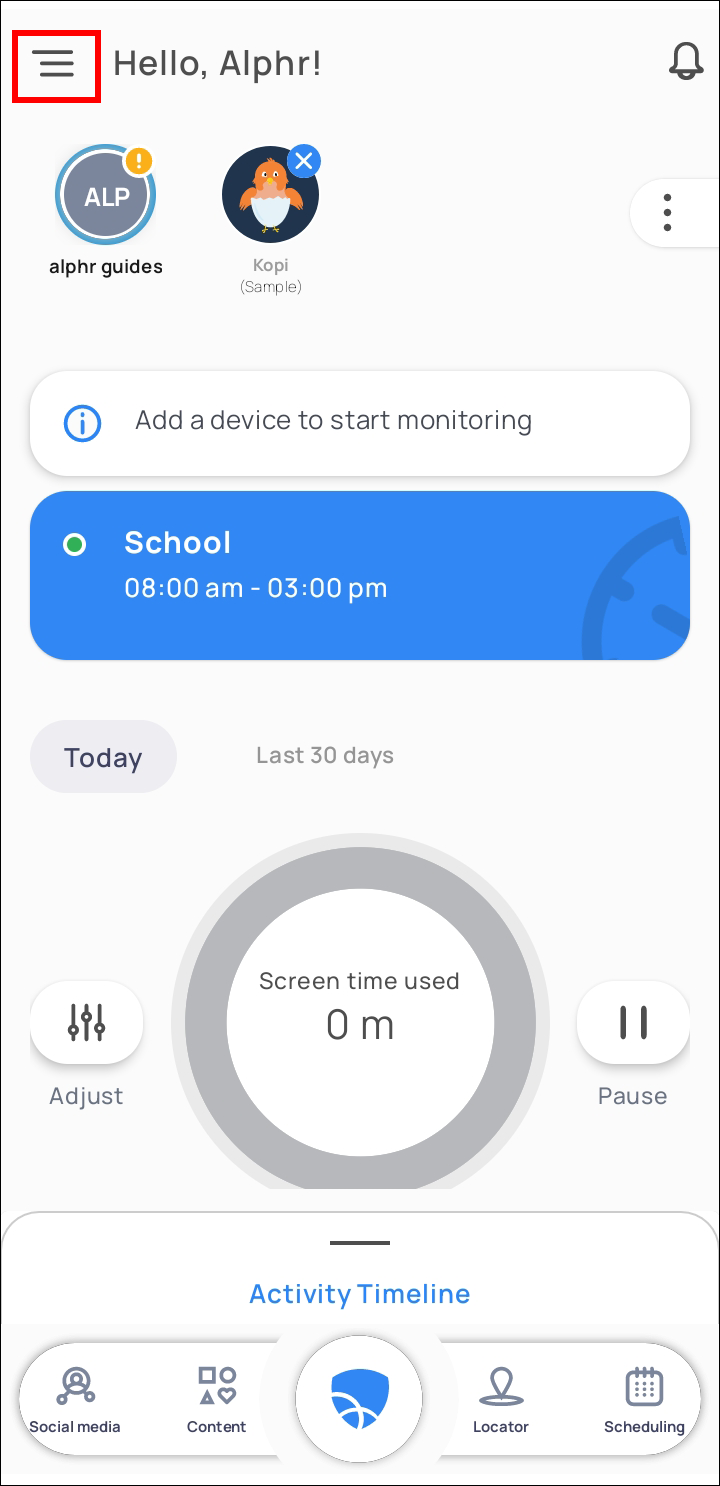The width and height of the screenshot is (720, 1486).
Task: Open the Content tab
Action: (x=216, y=1399)
